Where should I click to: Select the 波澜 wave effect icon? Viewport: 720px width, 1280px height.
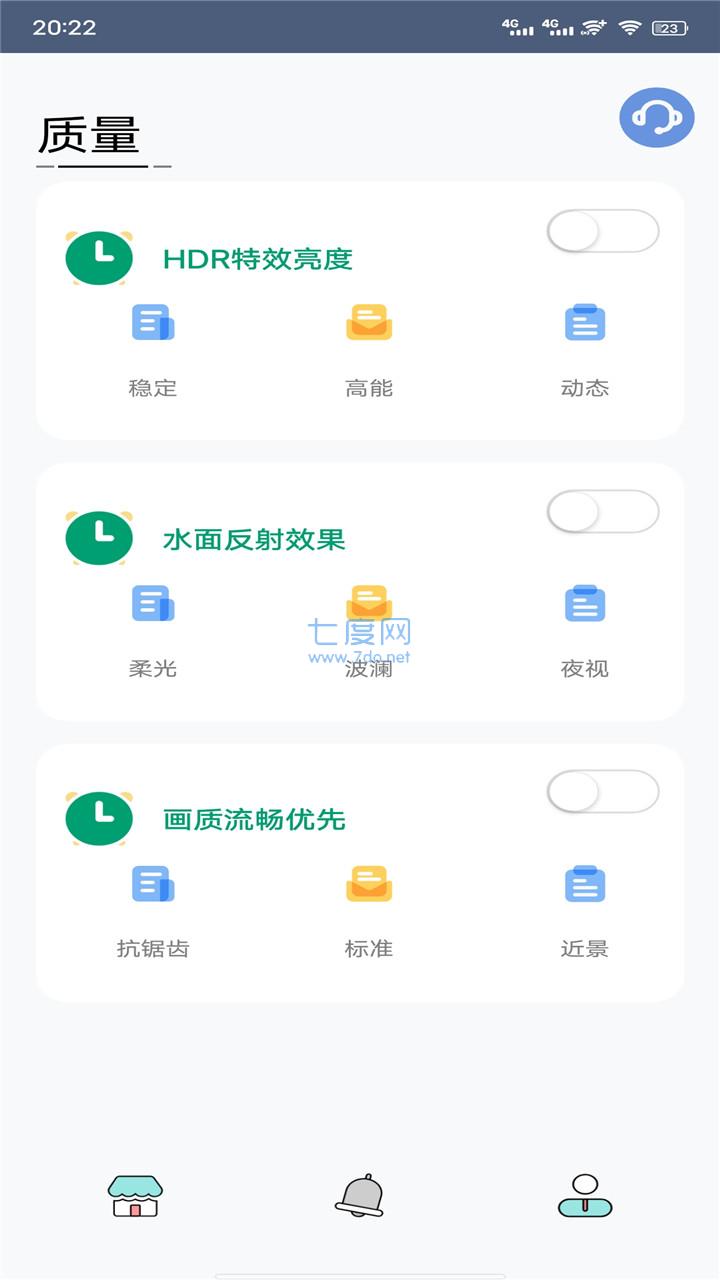coord(369,602)
